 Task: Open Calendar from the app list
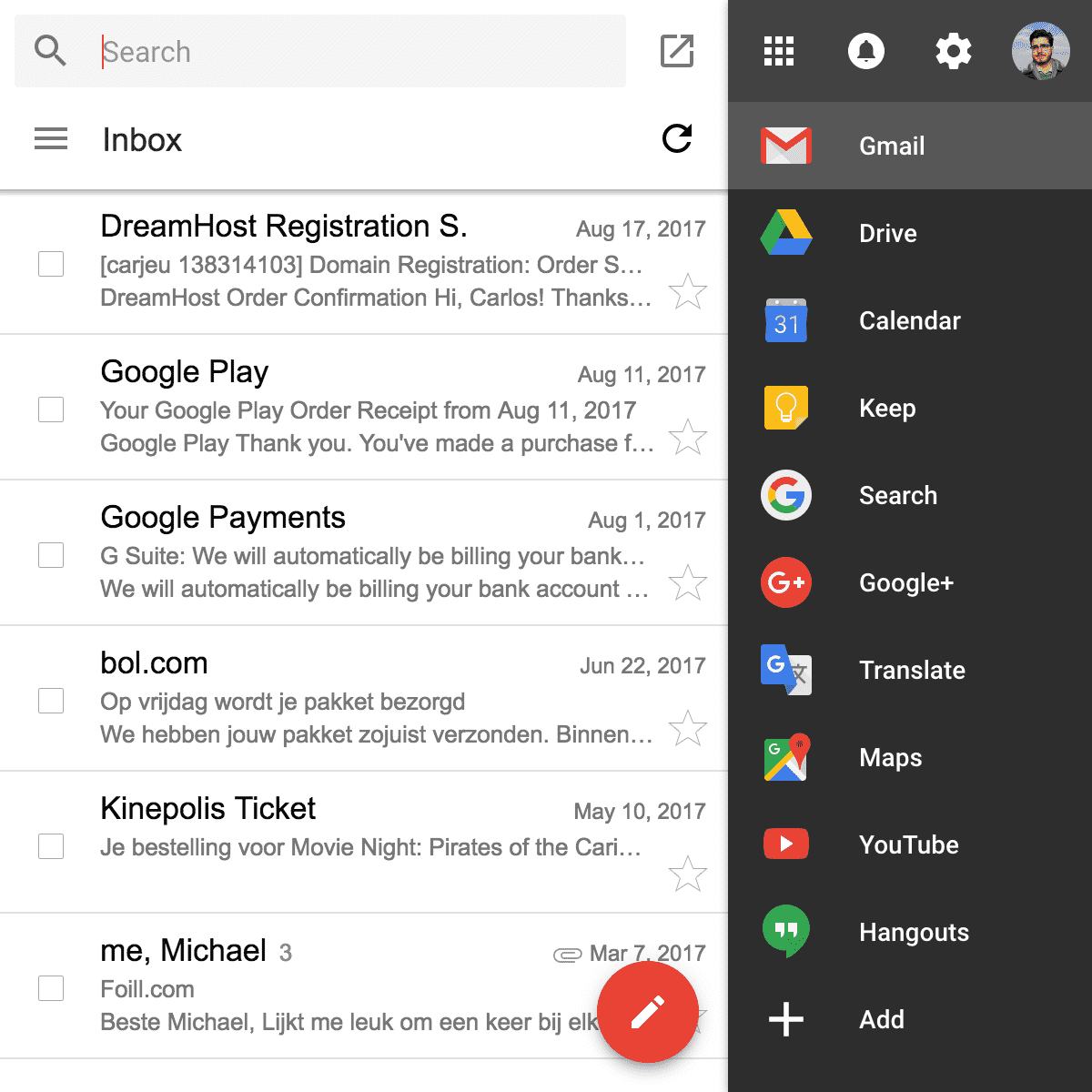[x=910, y=320]
